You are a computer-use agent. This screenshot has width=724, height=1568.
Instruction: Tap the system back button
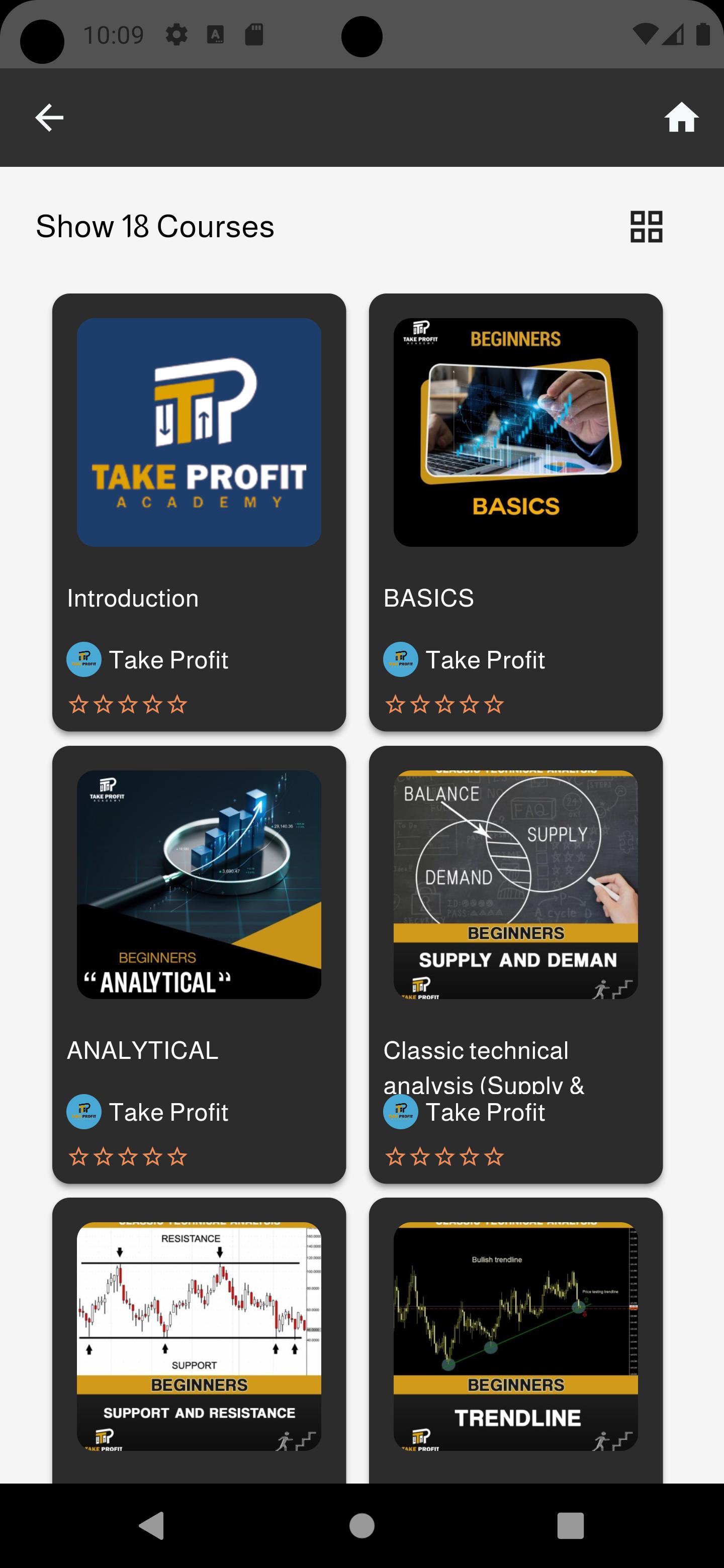click(x=152, y=1525)
